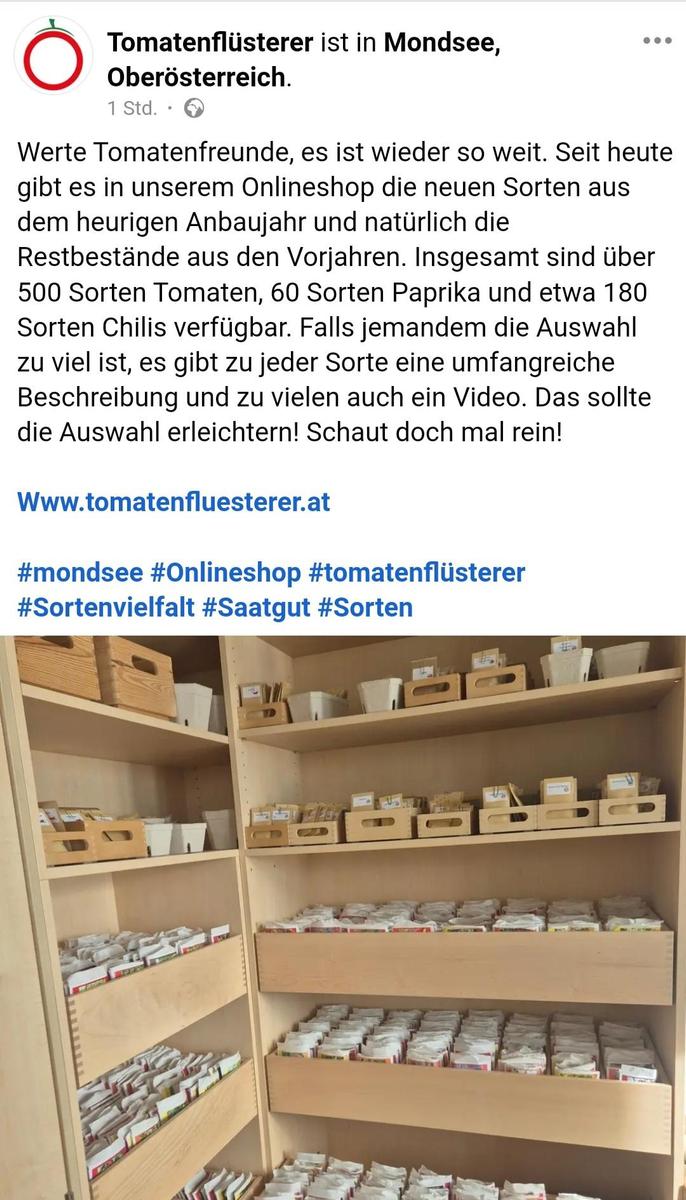Open the #Onlineshop hashtag
This screenshot has width=686, height=1200.
(225, 573)
